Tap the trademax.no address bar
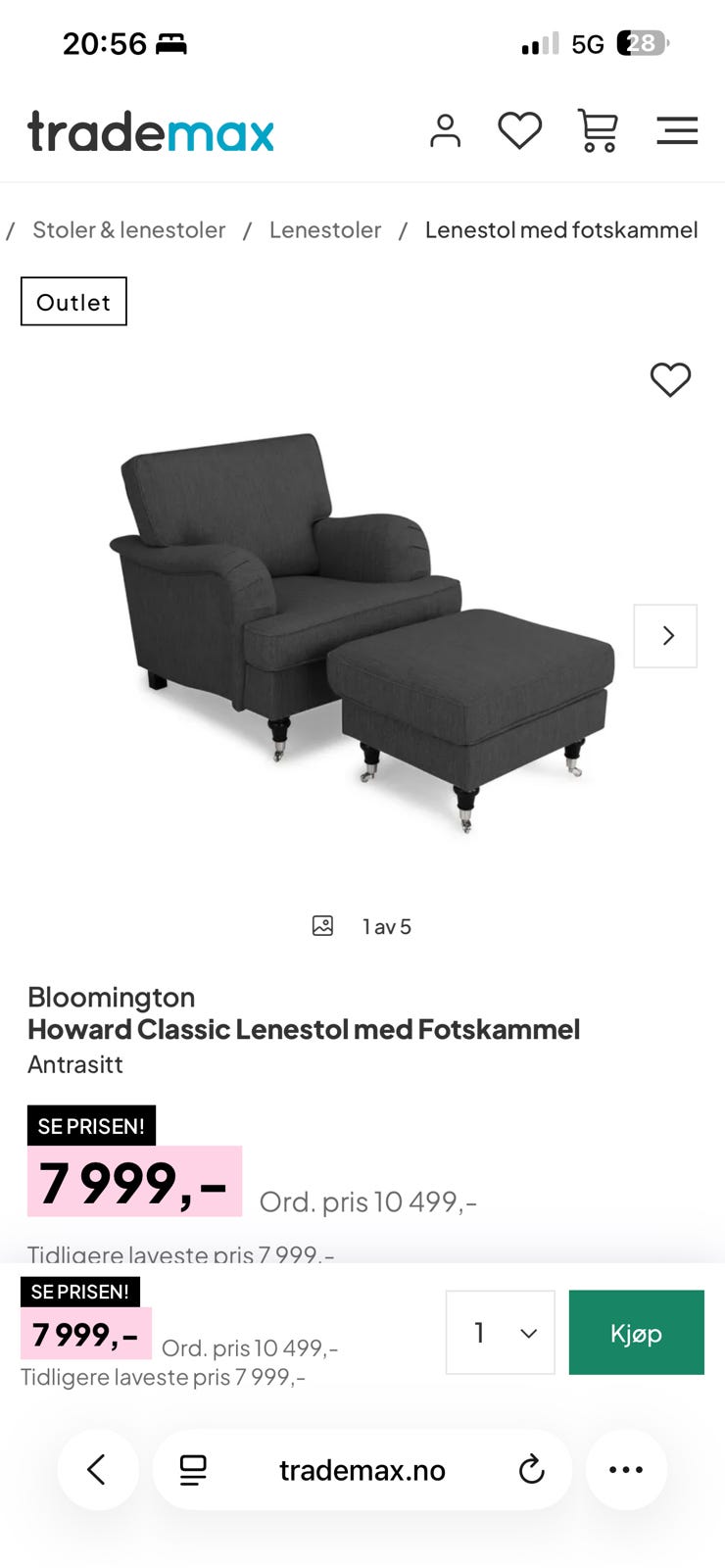This screenshot has height=1568, width=725. (x=362, y=1470)
